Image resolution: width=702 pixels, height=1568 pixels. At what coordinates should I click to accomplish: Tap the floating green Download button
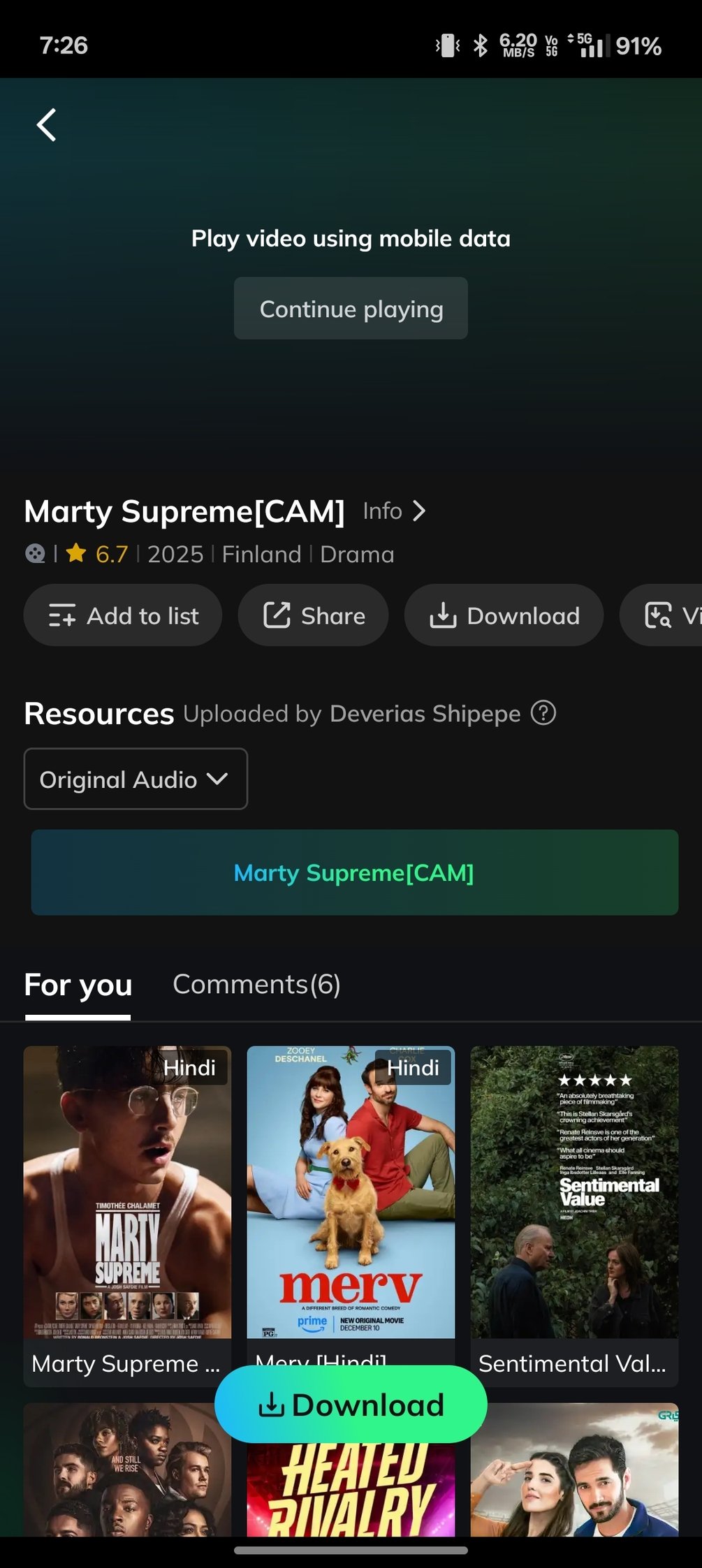(351, 1405)
